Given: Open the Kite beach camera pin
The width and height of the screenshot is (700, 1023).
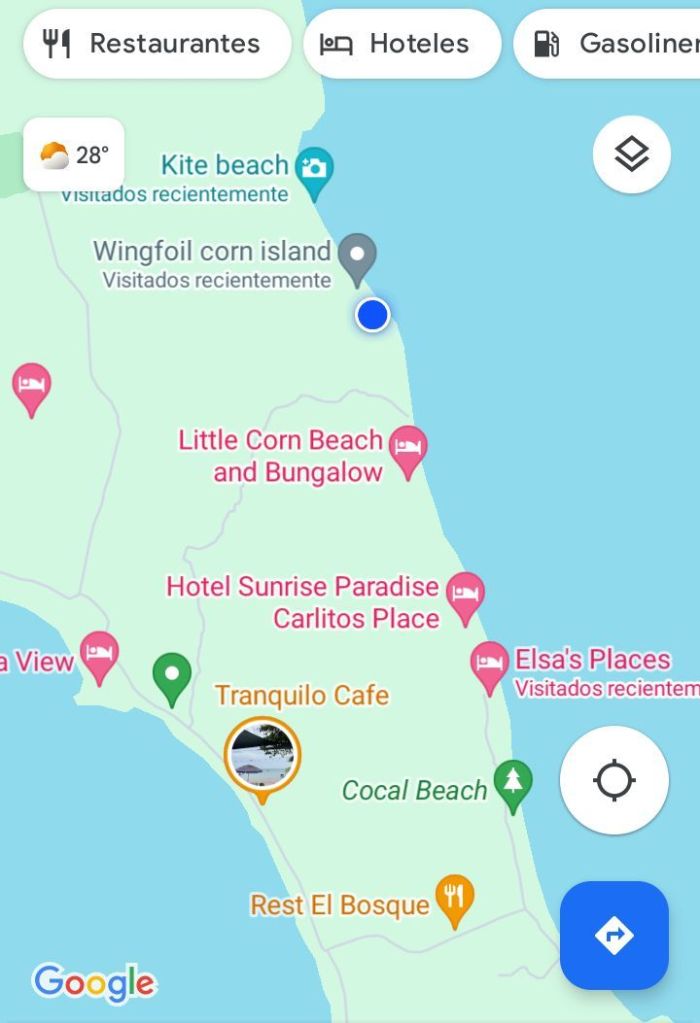Looking at the screenshot, I should [x=315, y=167].
